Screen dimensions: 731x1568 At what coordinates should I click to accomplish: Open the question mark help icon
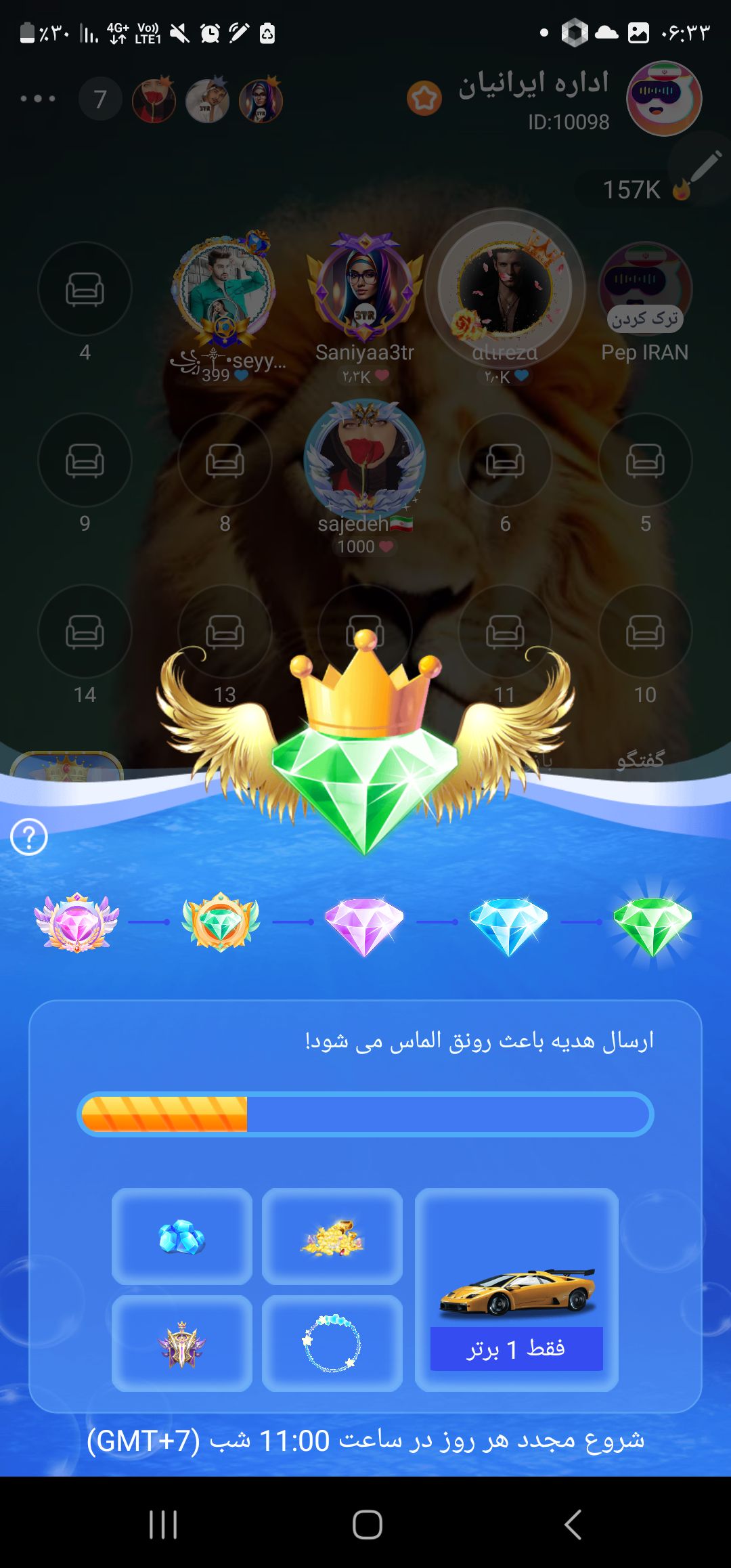coord(29,837)
